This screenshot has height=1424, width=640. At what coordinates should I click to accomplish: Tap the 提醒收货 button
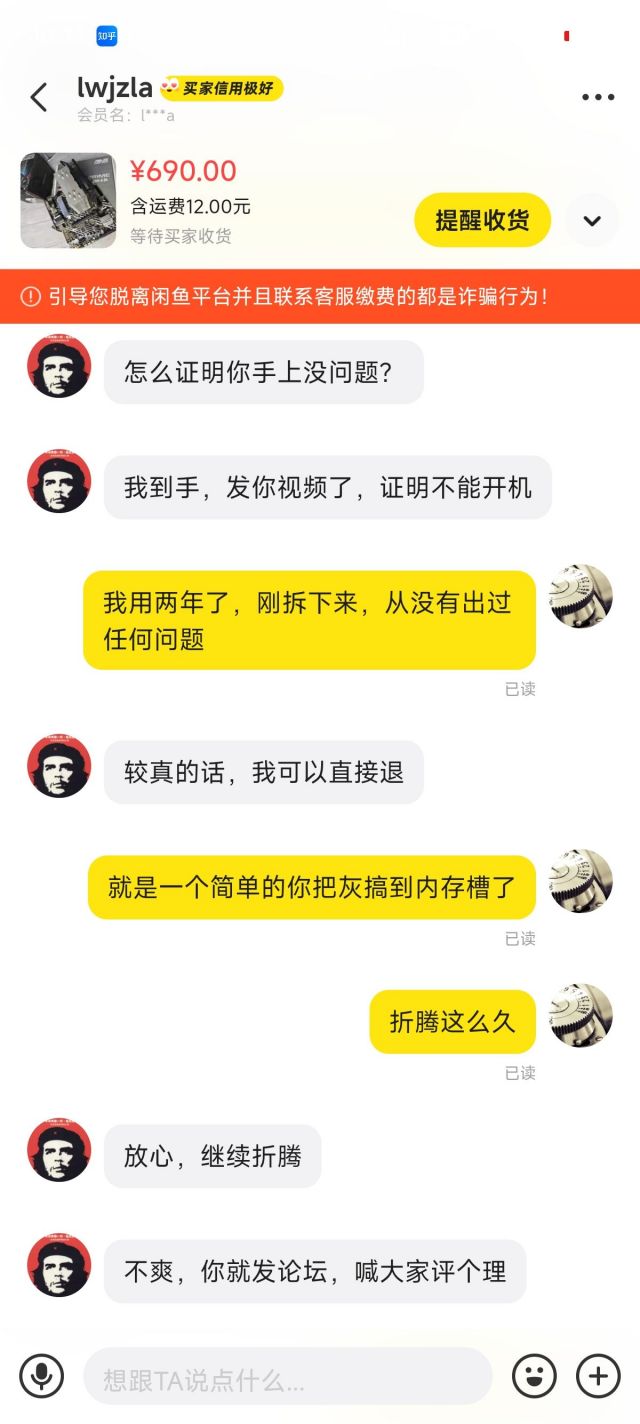click(x=482, y=220)
